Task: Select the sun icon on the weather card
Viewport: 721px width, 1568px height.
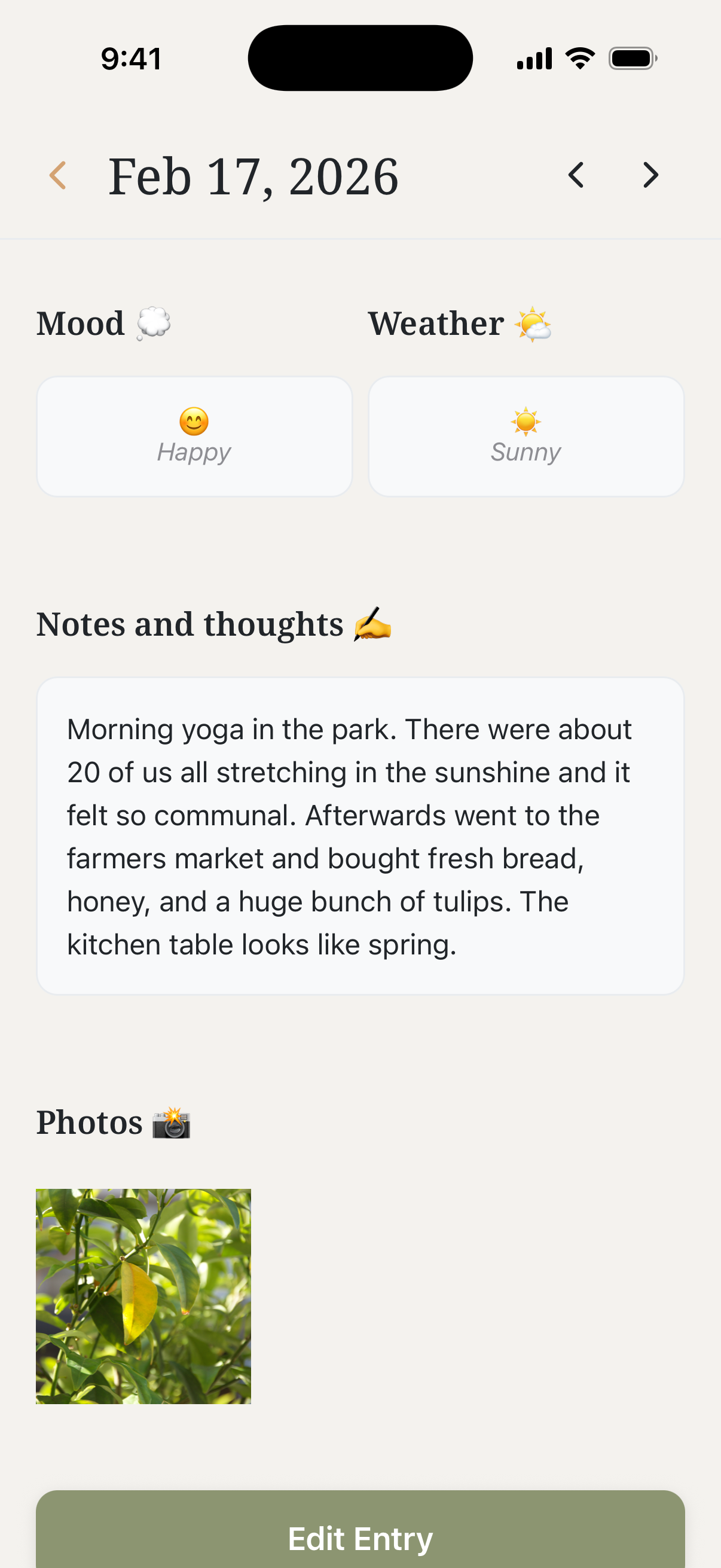Action: pyautogui.click(x=526, y=421)
